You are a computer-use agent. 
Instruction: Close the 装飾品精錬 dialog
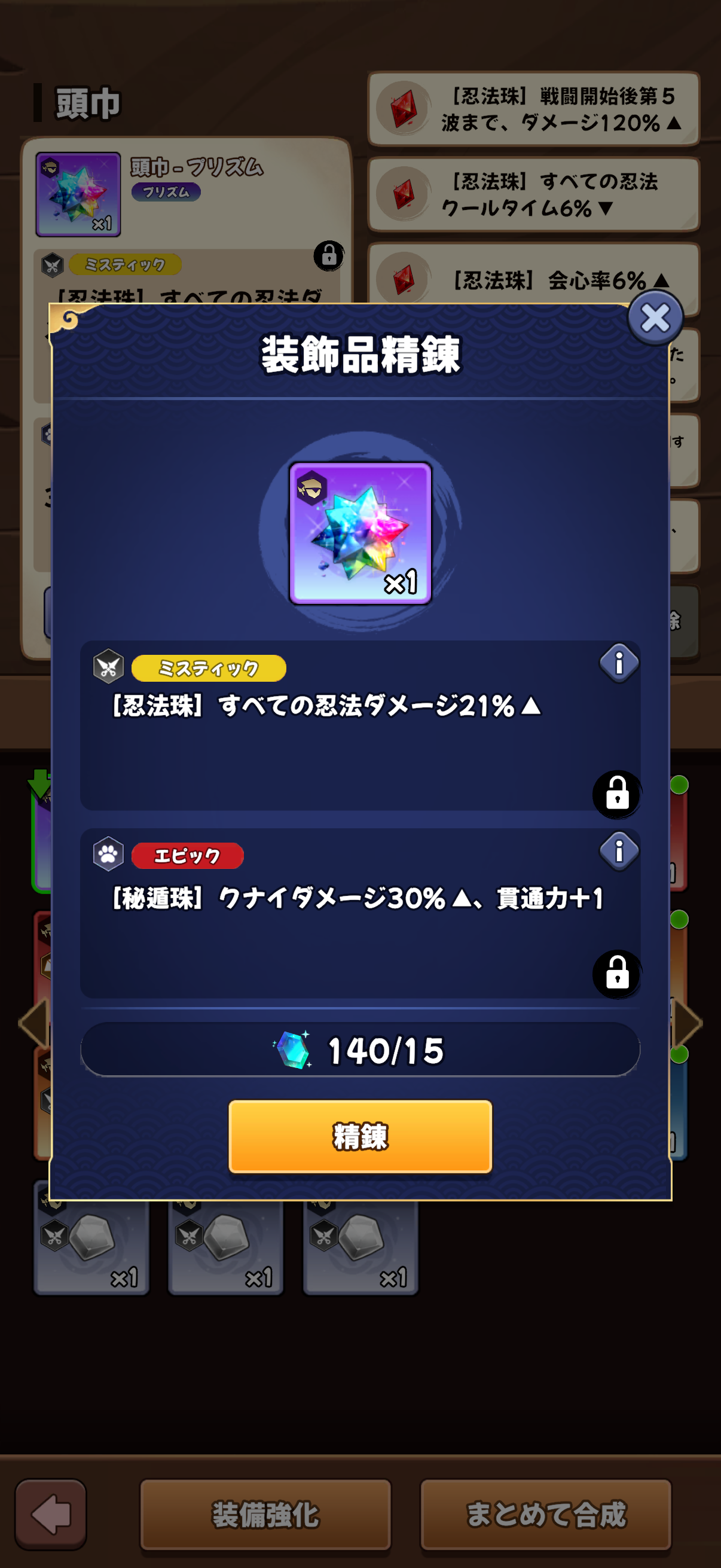tap(655, 318)
